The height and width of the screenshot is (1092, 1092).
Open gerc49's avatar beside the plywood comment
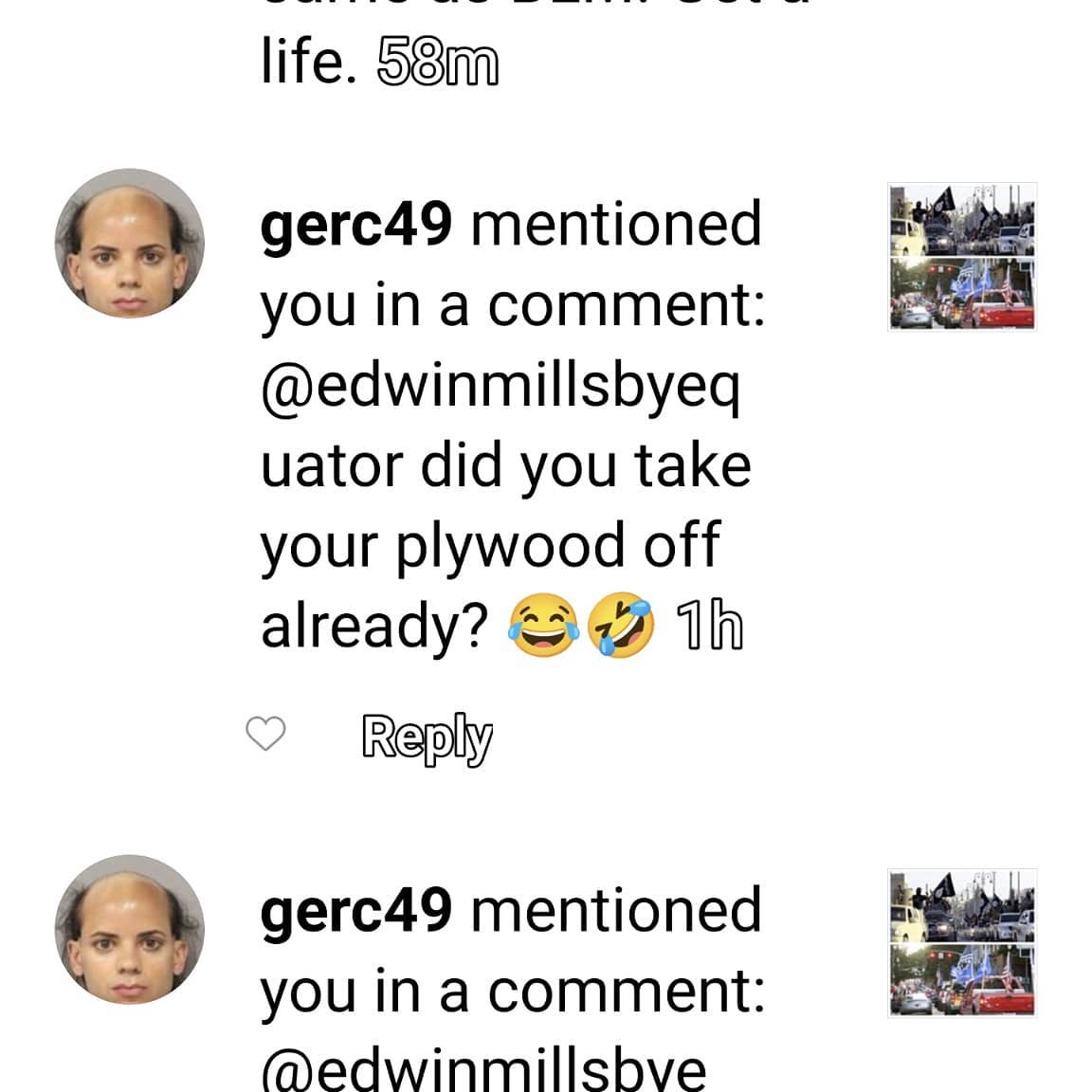tap(129, 243)
